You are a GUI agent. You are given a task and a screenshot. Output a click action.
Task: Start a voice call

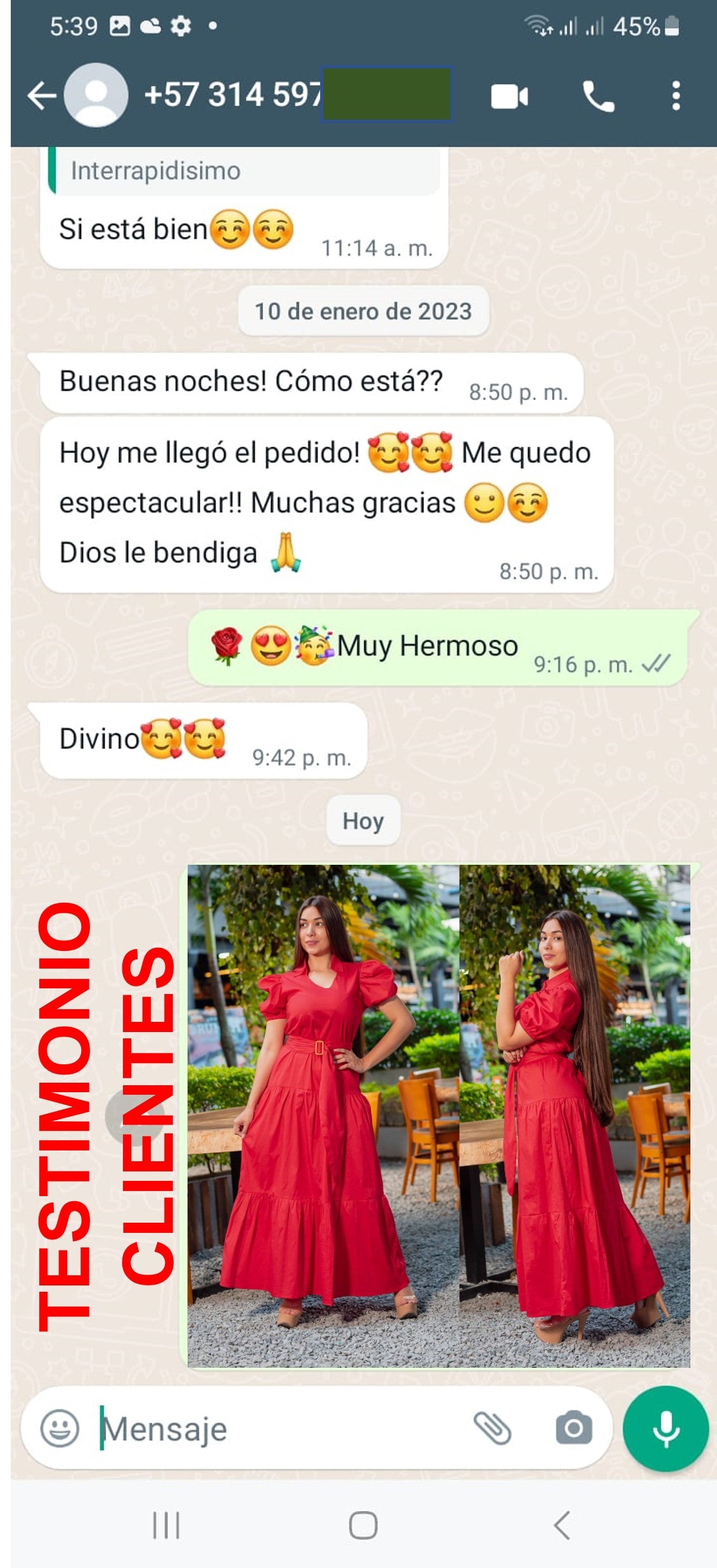click(x=598, y=97)
